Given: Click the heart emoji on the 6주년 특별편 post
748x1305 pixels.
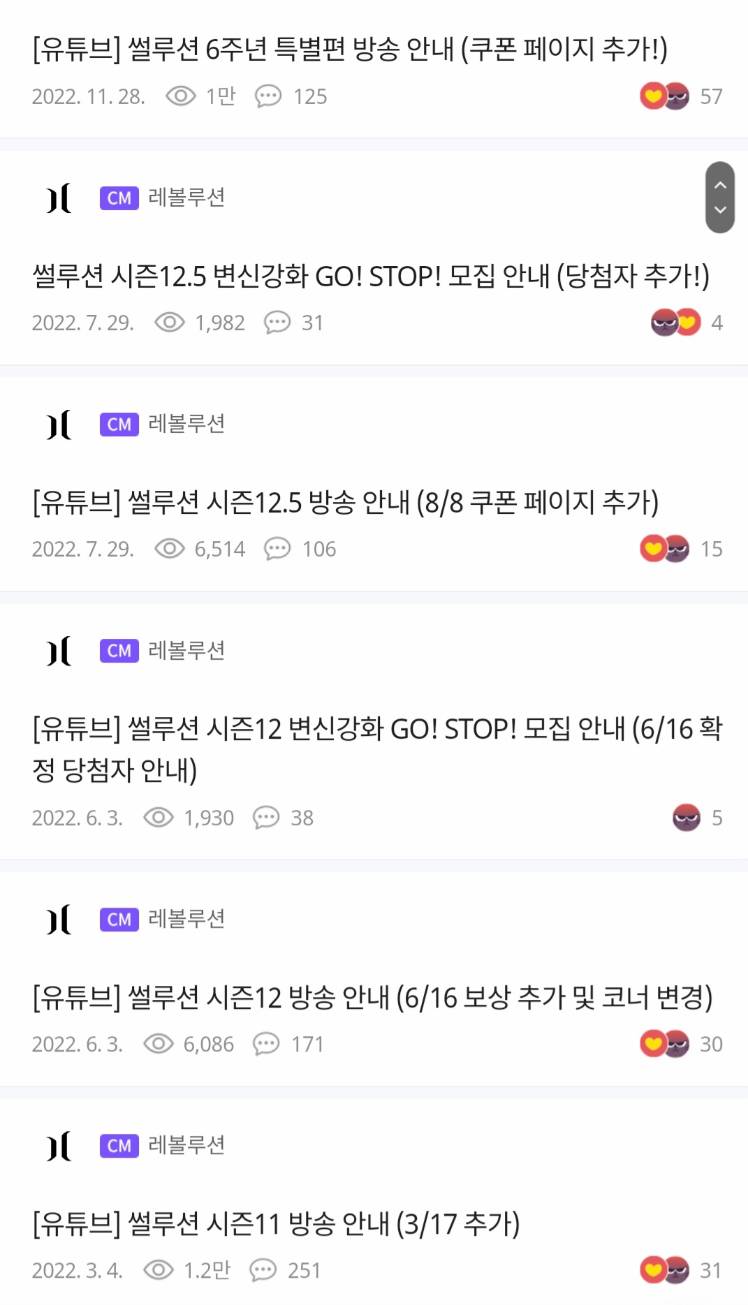Looking at the screenshot, I should (x=654, y=97).
